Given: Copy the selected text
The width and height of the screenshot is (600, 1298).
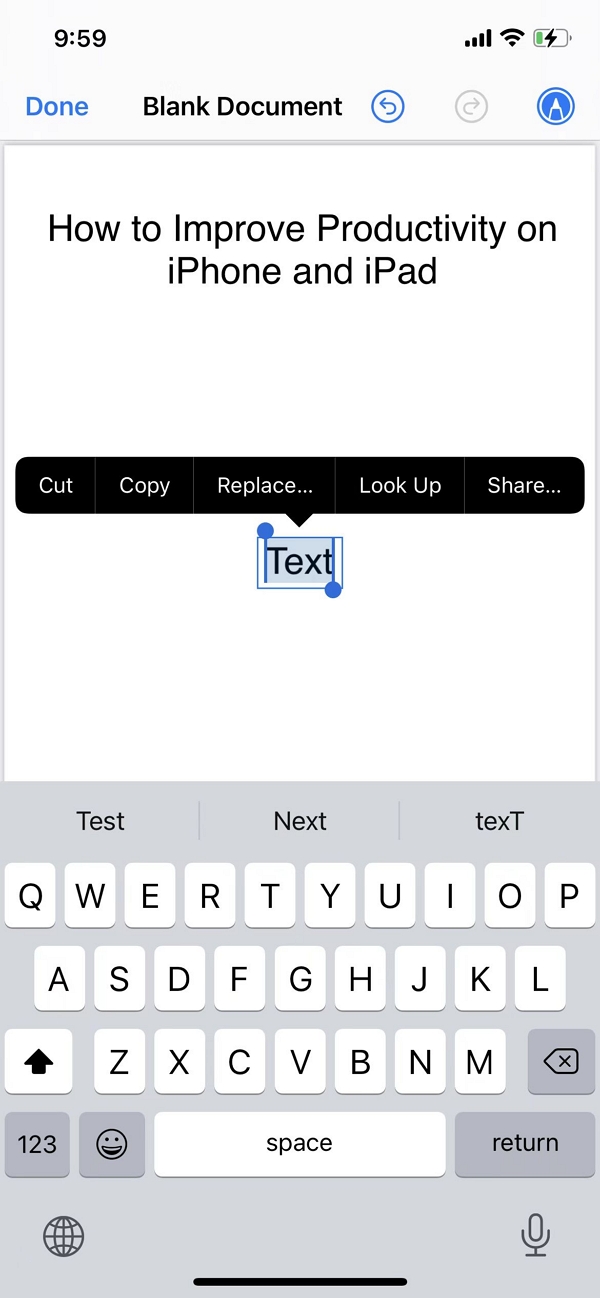Looking at the screenshot, I should pos(144,486).
